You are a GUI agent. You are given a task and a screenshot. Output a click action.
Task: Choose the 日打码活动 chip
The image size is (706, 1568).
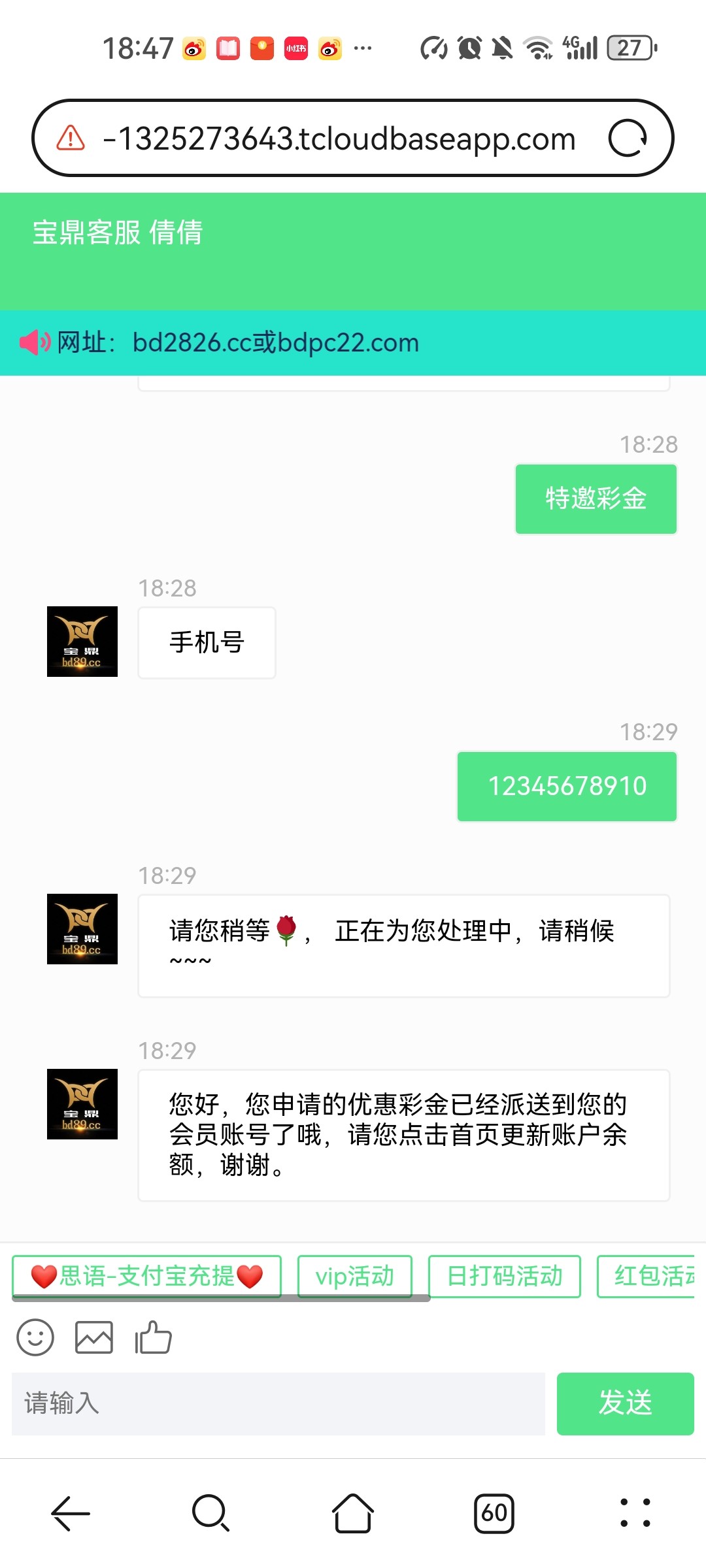point(504,1276)
